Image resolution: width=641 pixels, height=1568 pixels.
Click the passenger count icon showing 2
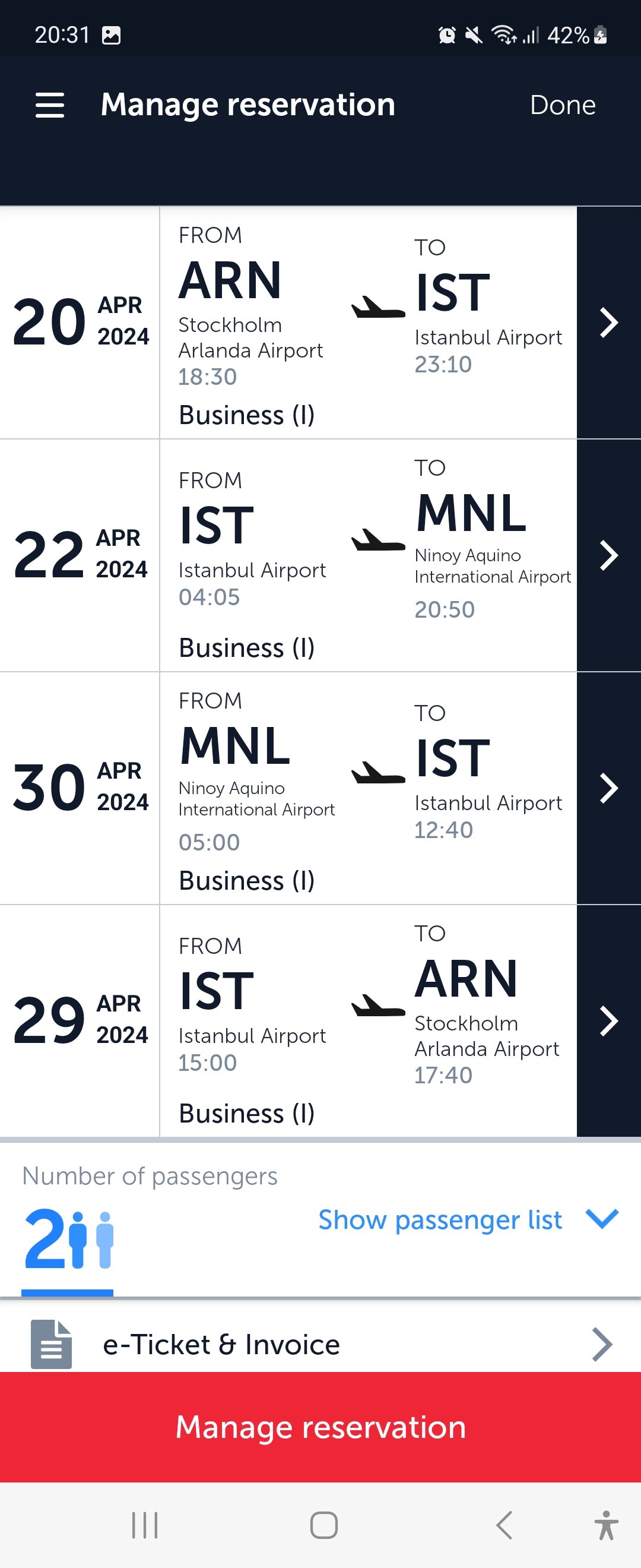click(x=67, y=1242)
